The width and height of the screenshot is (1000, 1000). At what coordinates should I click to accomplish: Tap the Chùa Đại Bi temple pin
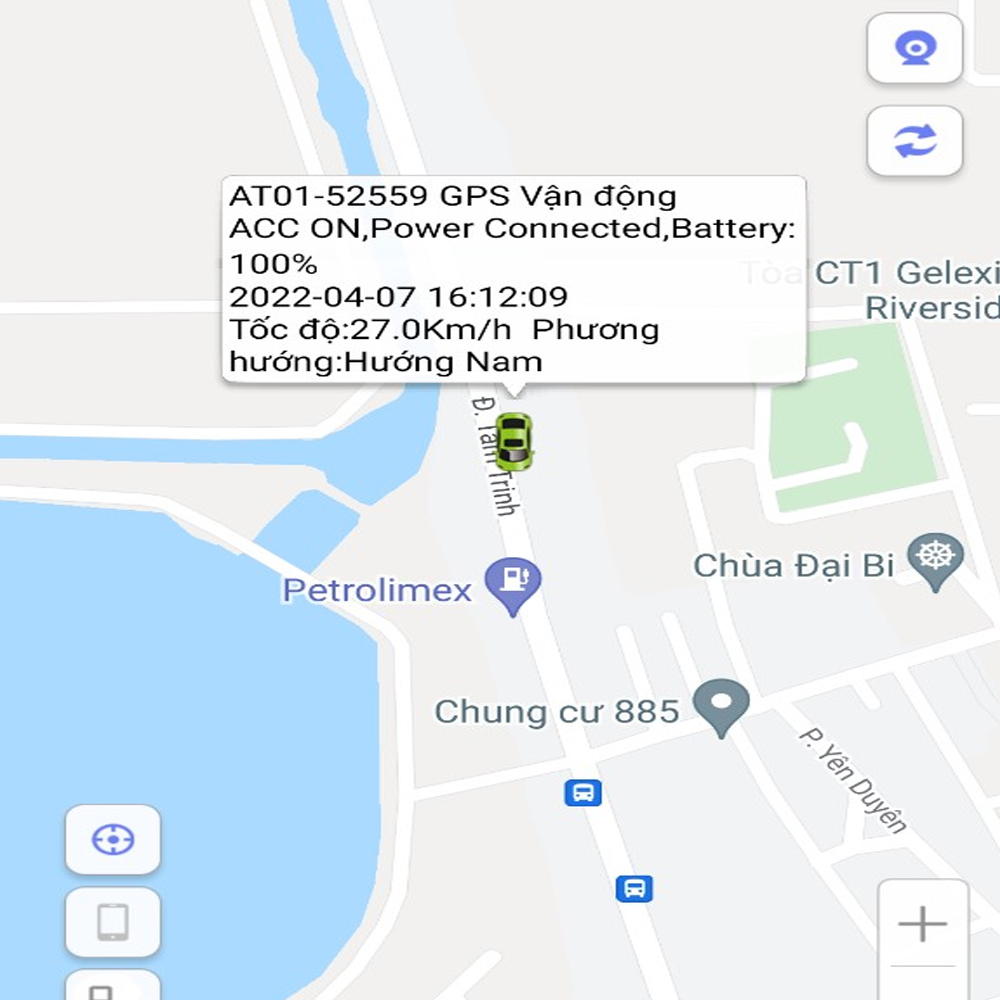click(935, 557)
